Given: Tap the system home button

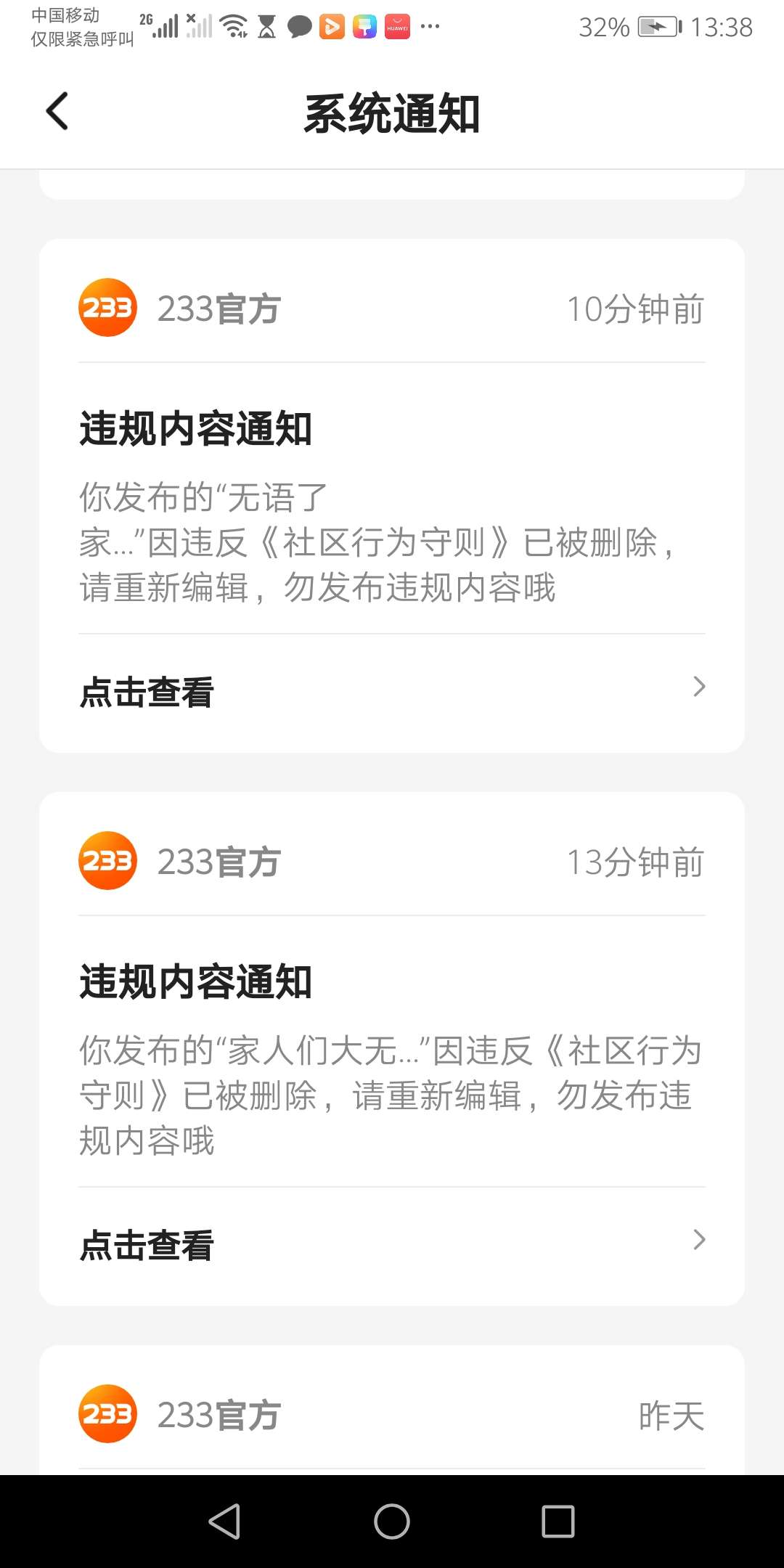Looking at the screenshot, I should point(392,1521).
